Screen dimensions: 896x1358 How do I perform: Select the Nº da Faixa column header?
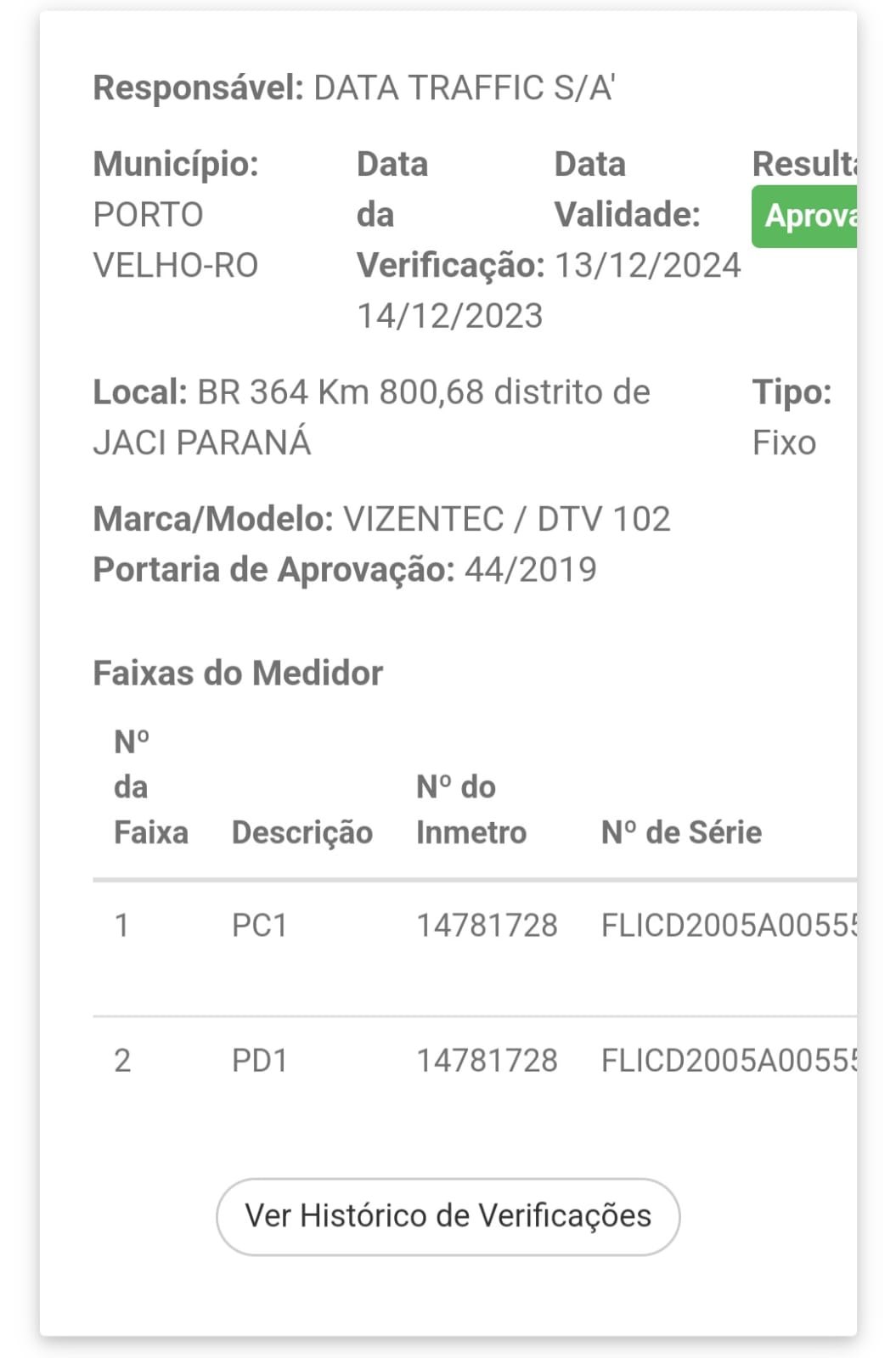(149, 786)
